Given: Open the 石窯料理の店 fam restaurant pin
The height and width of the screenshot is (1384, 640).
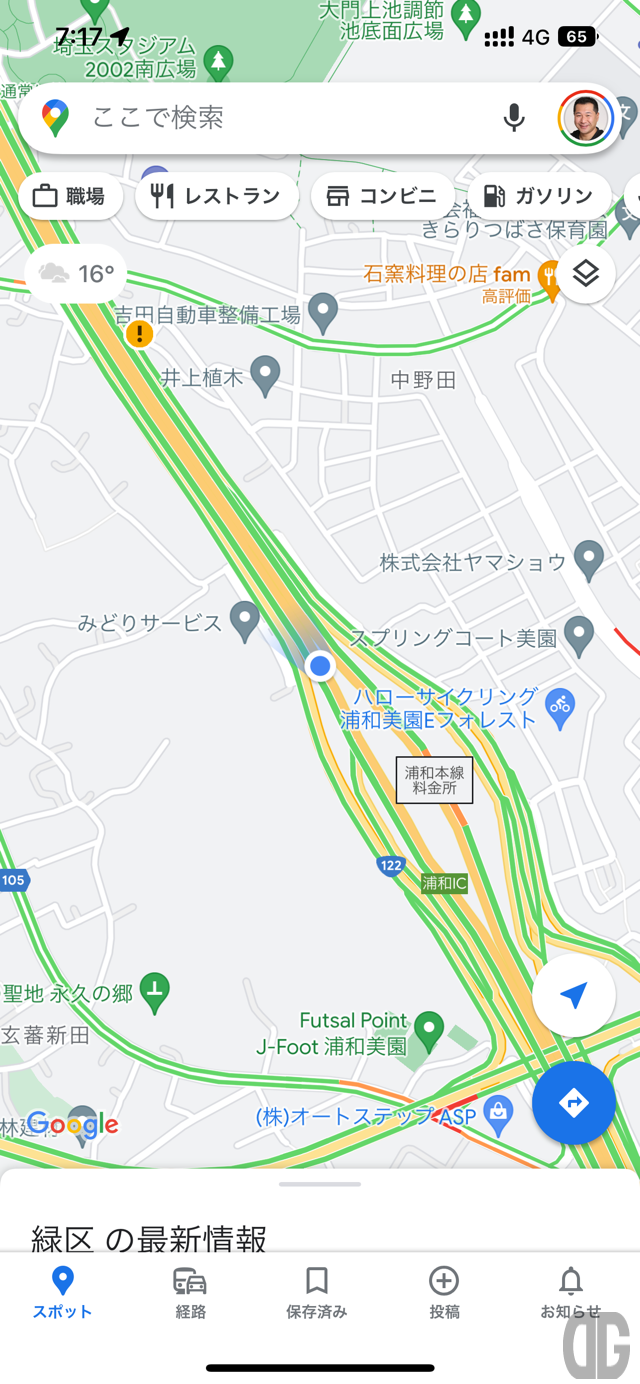Looking at the screenshot, I should [550, 275].
